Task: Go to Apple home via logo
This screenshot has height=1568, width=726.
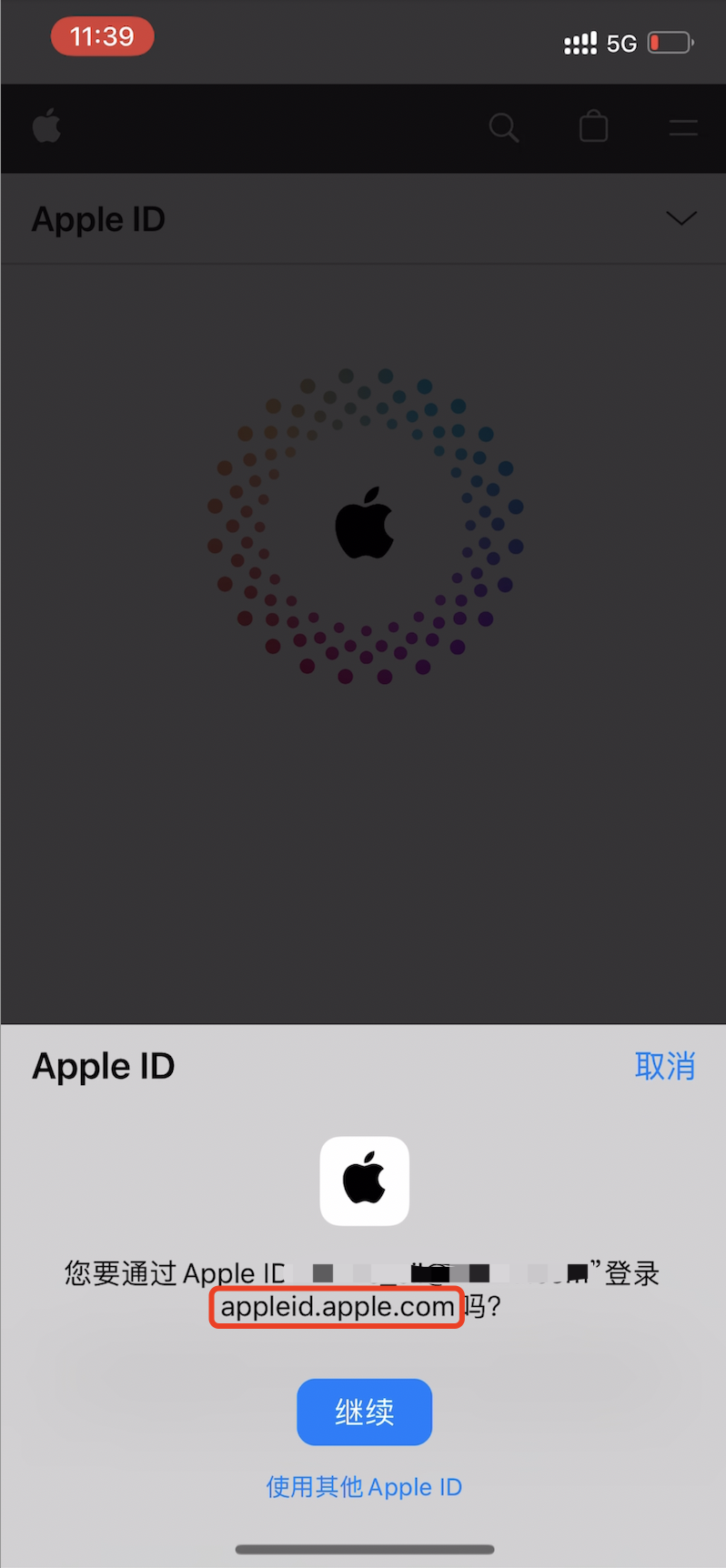Action: pos(46,126)
